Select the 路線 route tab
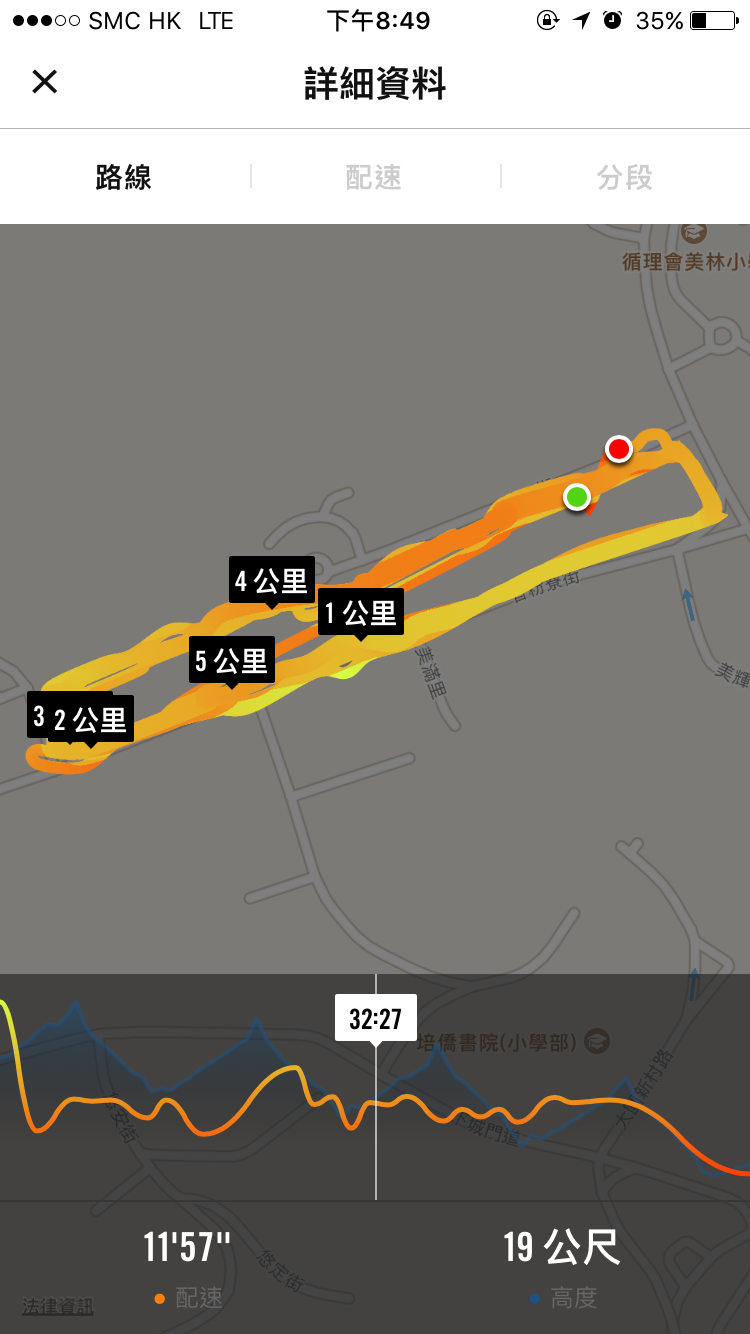The image size is (750, 1334). tap(124, 178)
